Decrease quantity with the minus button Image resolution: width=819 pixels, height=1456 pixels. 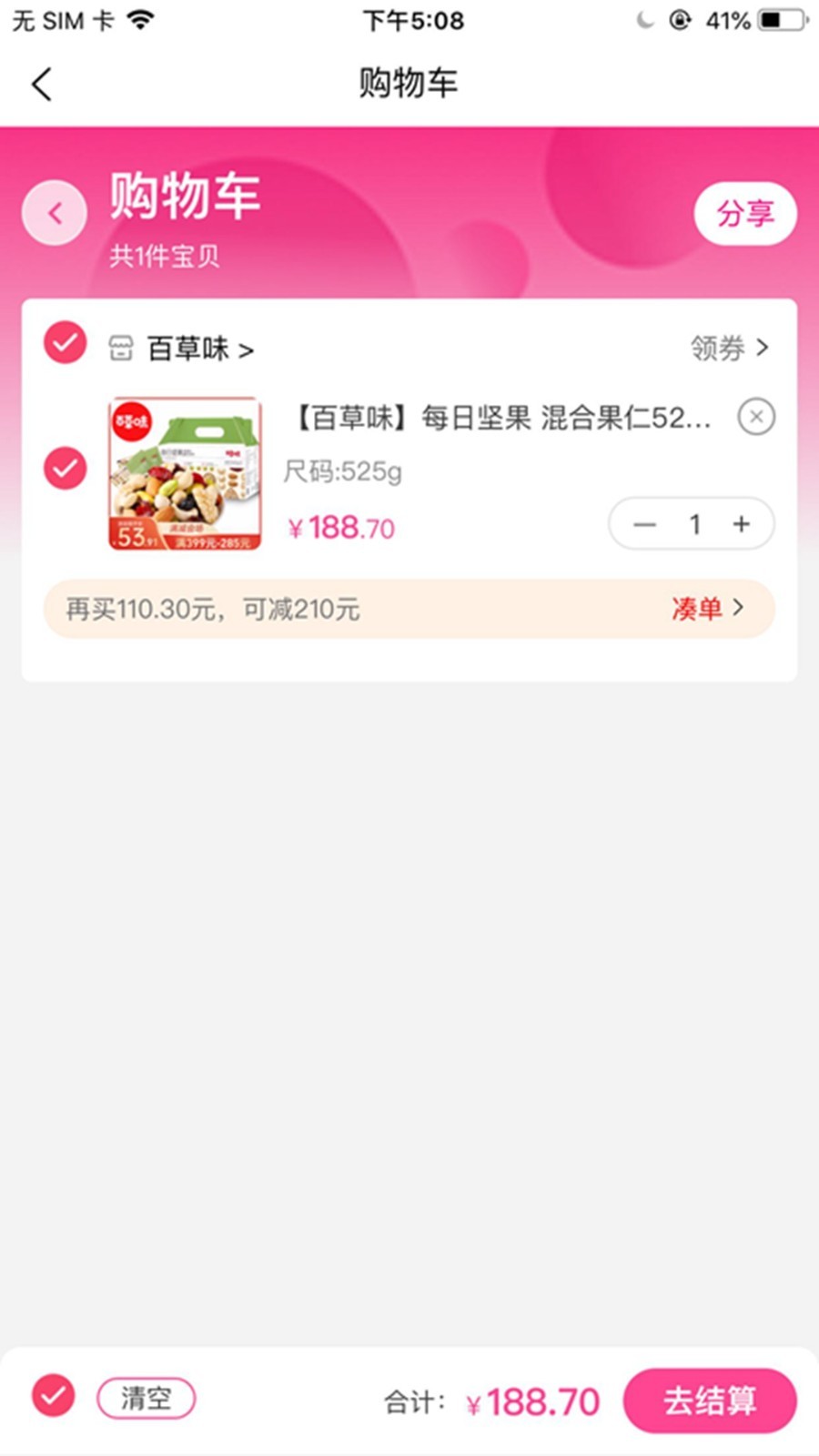644,524
